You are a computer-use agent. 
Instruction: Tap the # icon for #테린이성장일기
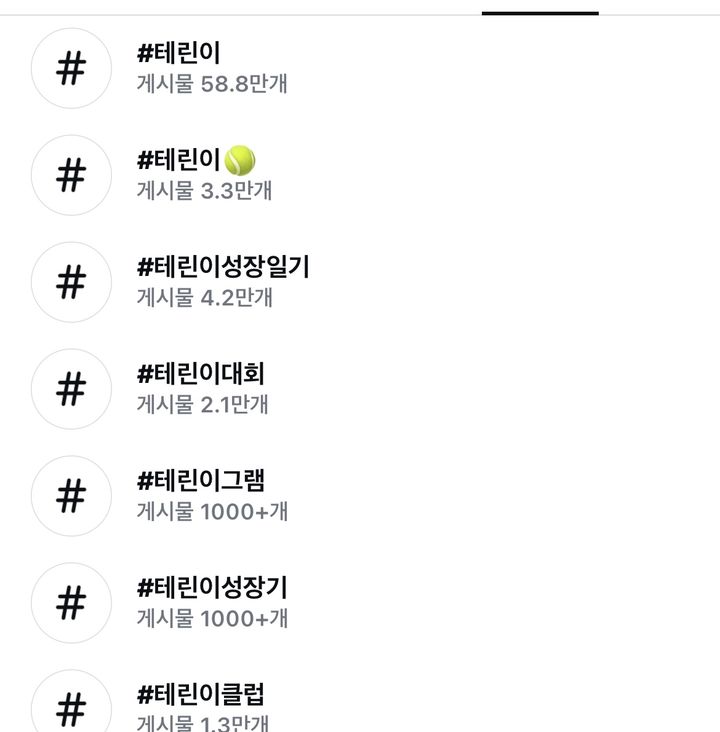coord(70,281)
